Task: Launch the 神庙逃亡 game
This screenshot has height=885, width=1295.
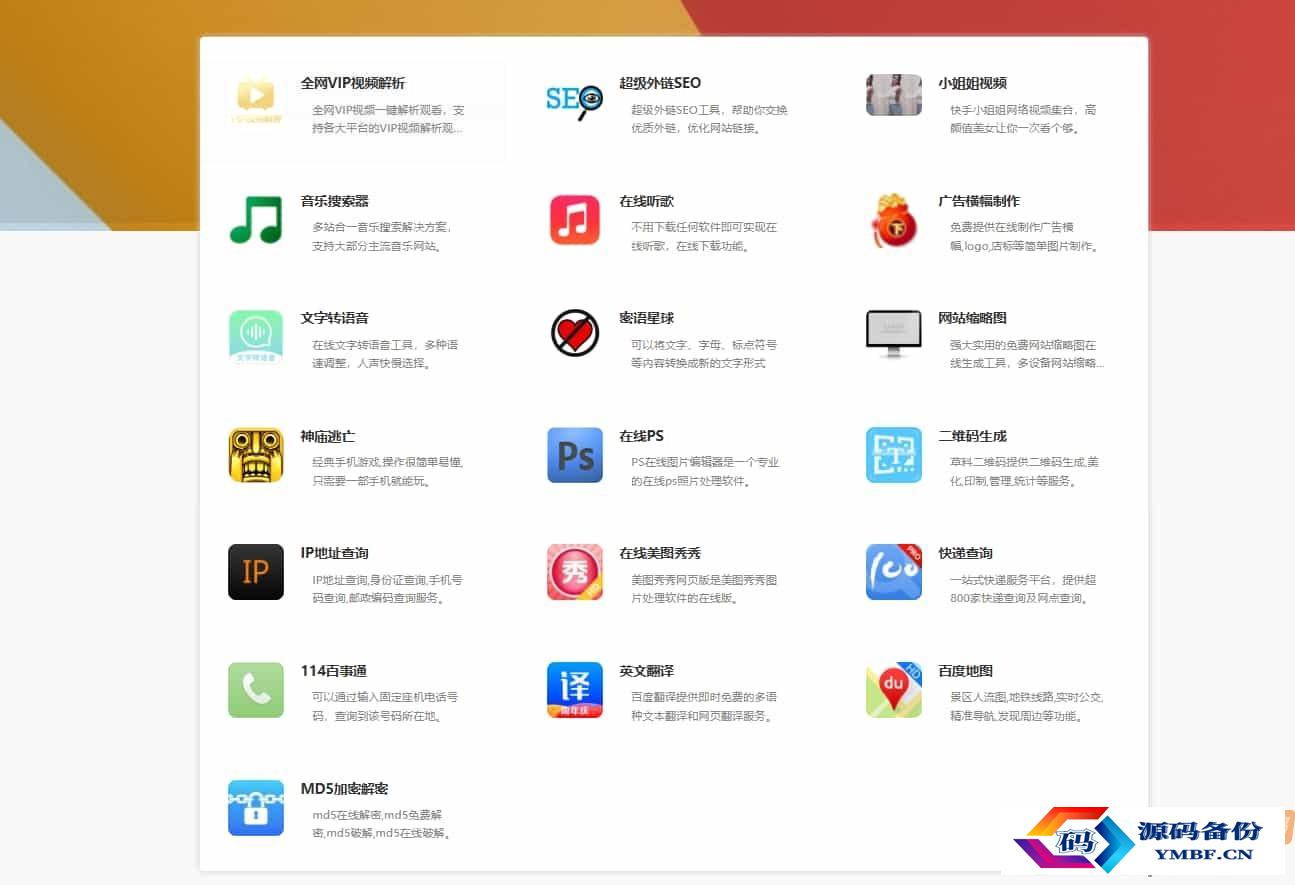Action: (x=328, y=437)
